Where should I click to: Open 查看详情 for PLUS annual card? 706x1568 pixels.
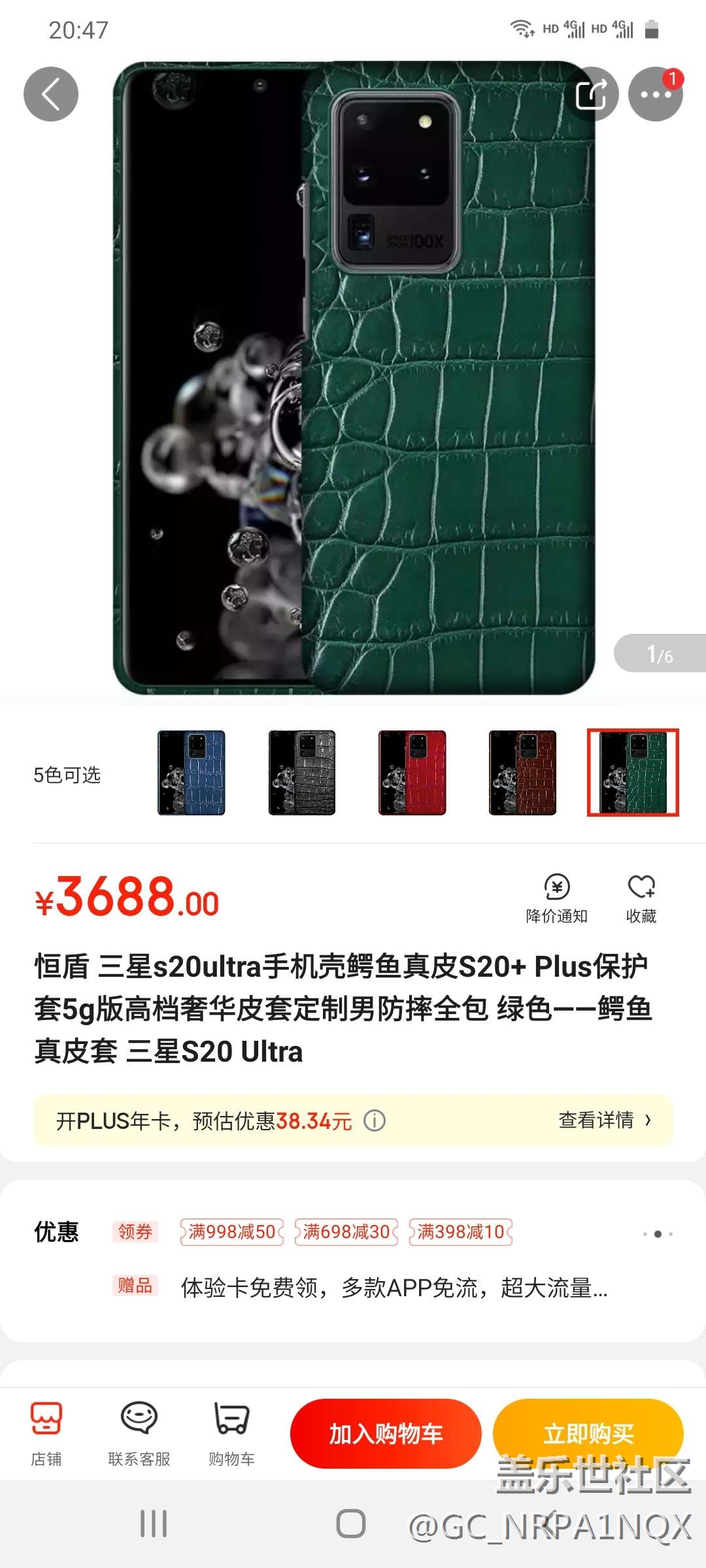605,1120
